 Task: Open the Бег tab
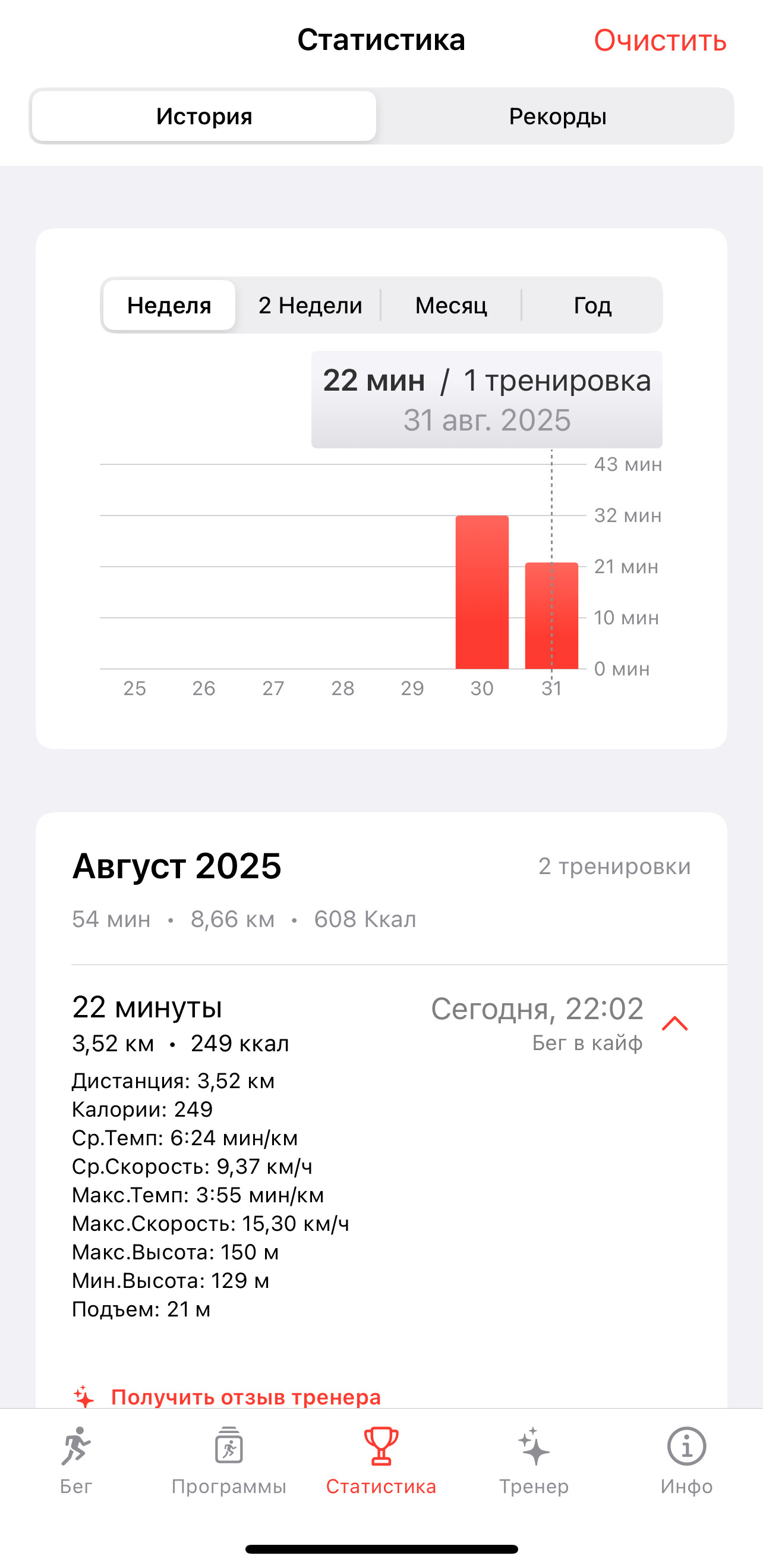76,1461
